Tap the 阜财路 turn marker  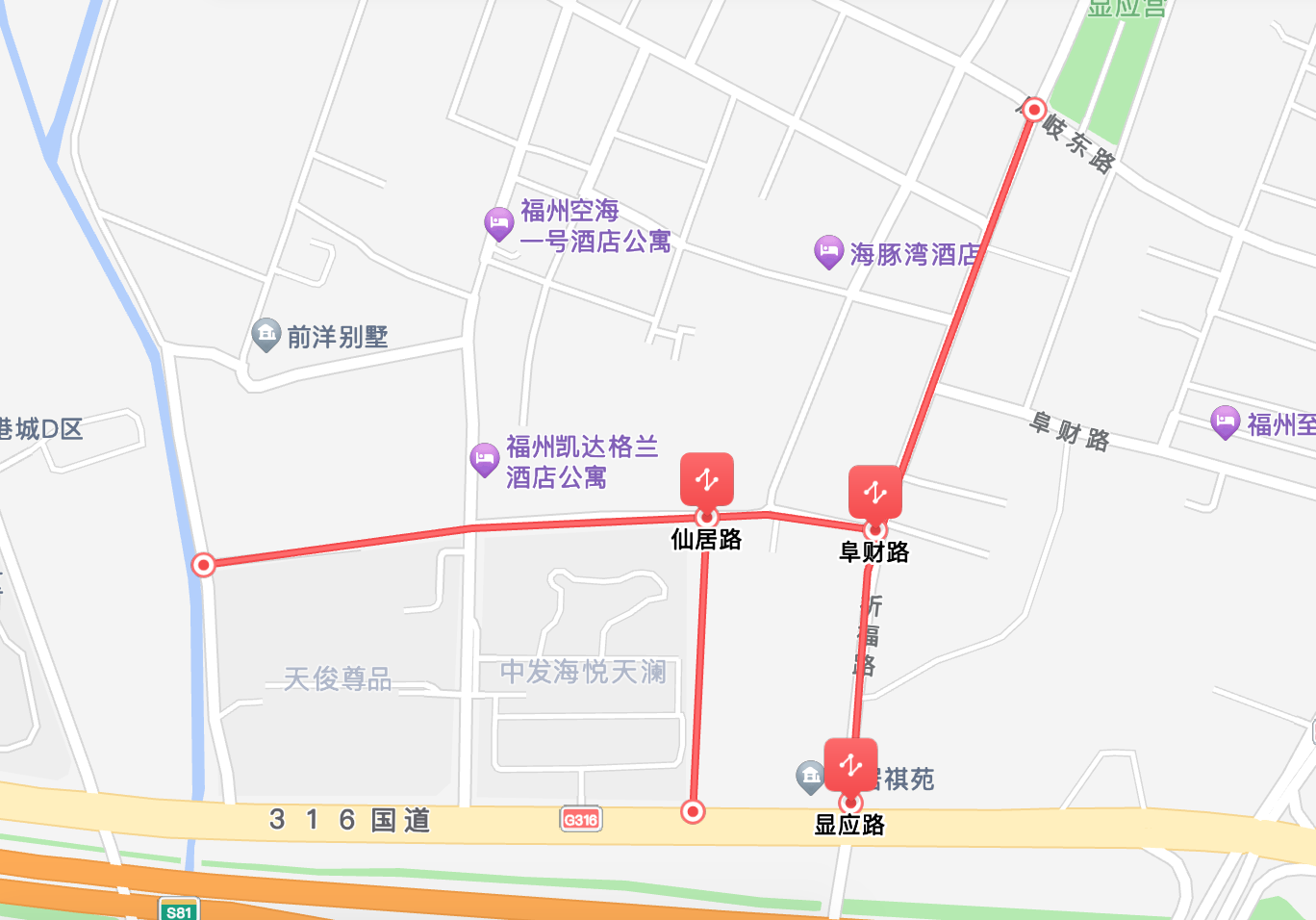tap(874, 492)
